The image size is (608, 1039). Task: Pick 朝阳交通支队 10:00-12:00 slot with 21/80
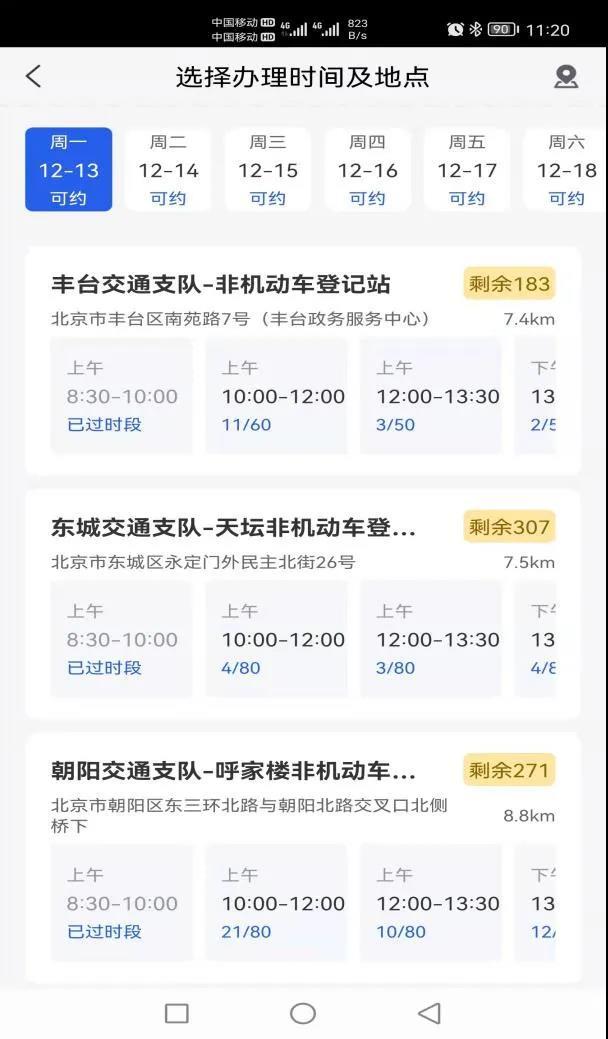(276, 904)
